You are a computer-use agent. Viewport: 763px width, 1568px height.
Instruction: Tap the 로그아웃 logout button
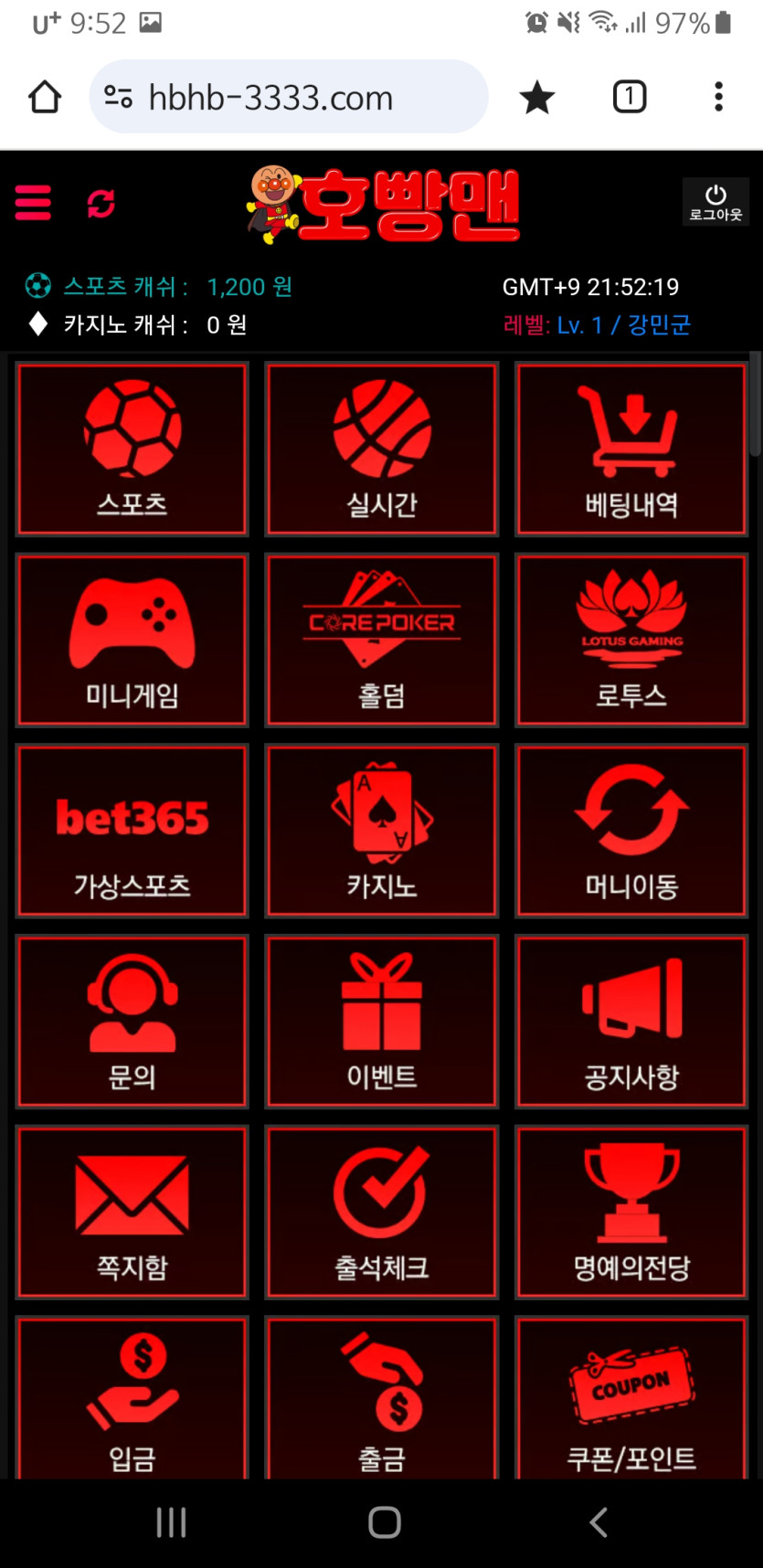tap(715, 202)
